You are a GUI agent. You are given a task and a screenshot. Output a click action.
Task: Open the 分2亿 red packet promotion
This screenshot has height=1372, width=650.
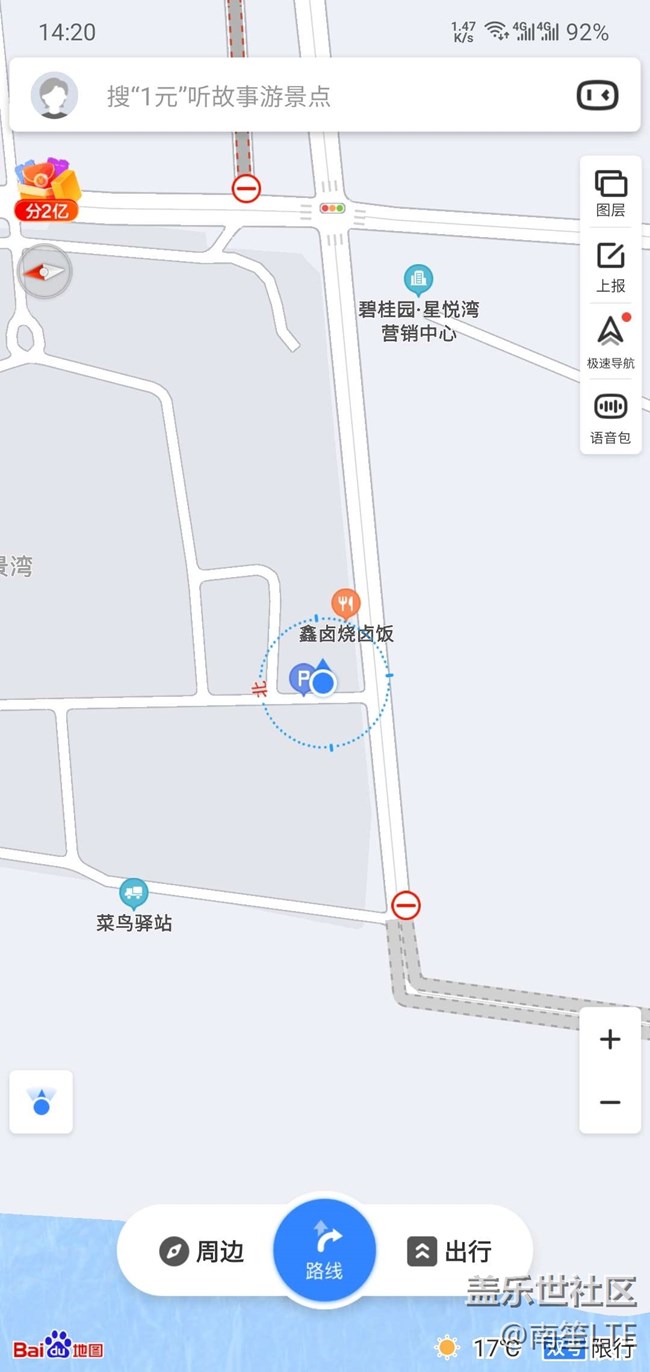pyautogui.click(x=46, y=190)
